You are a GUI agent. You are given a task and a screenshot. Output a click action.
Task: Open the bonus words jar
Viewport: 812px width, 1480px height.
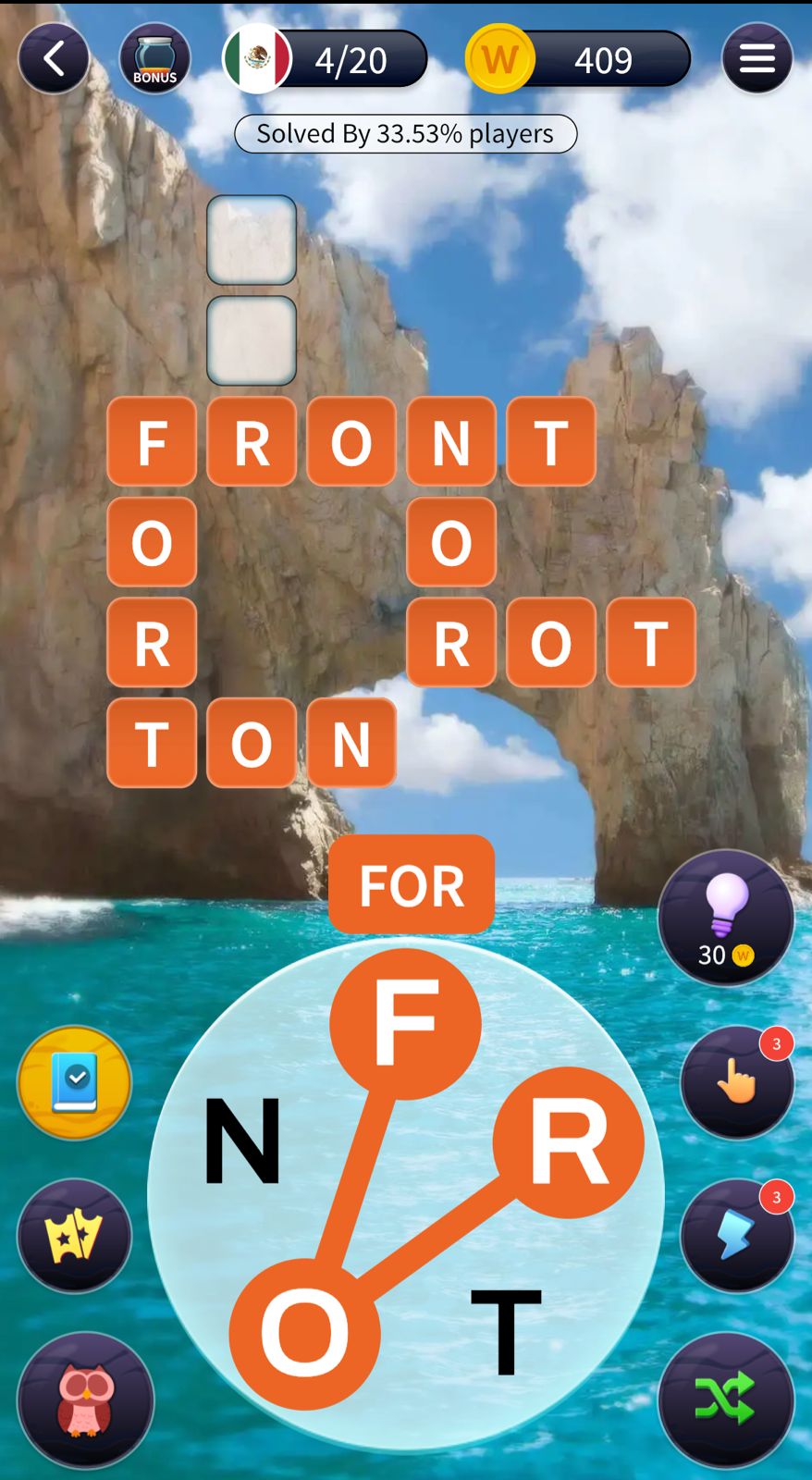pyautogui.click(x=154, y=59)
